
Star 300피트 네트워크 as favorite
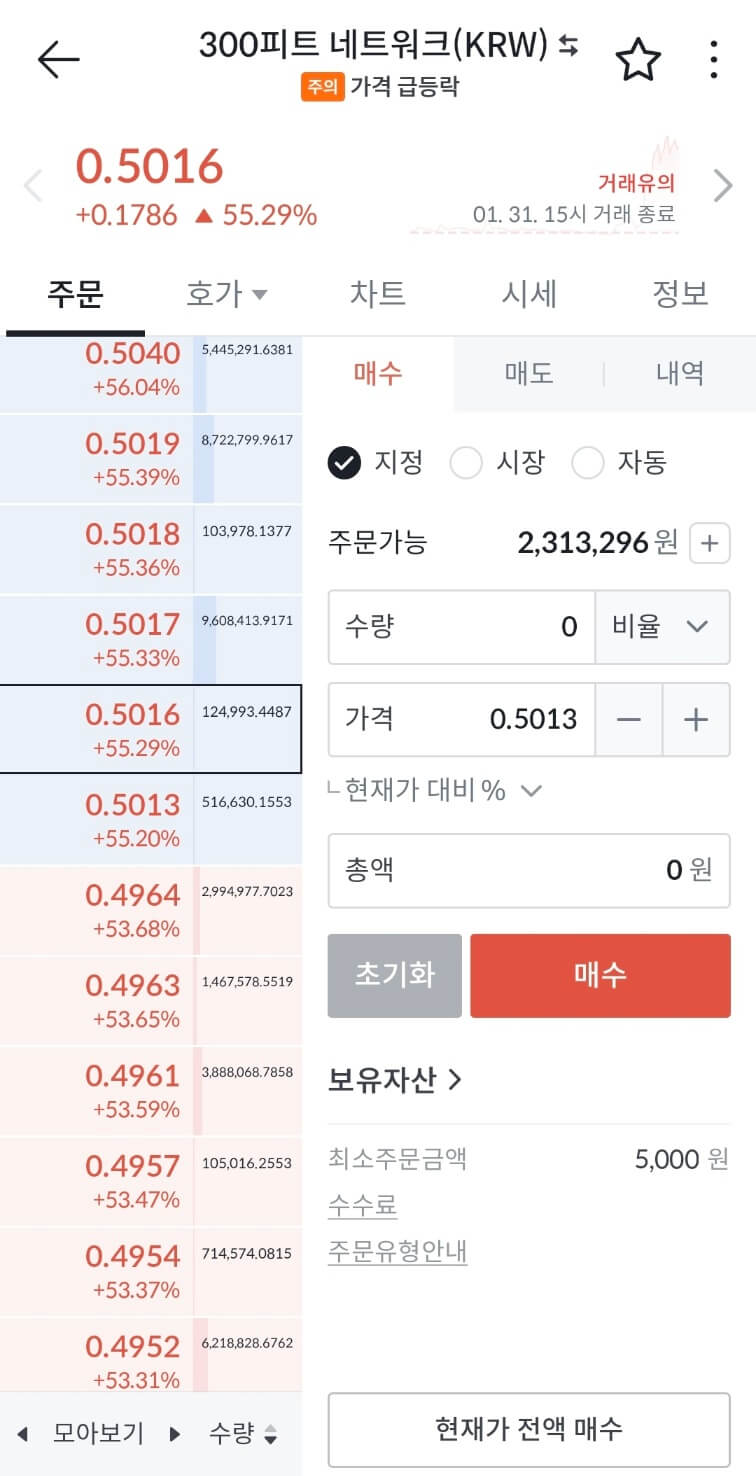pos(639,58)
